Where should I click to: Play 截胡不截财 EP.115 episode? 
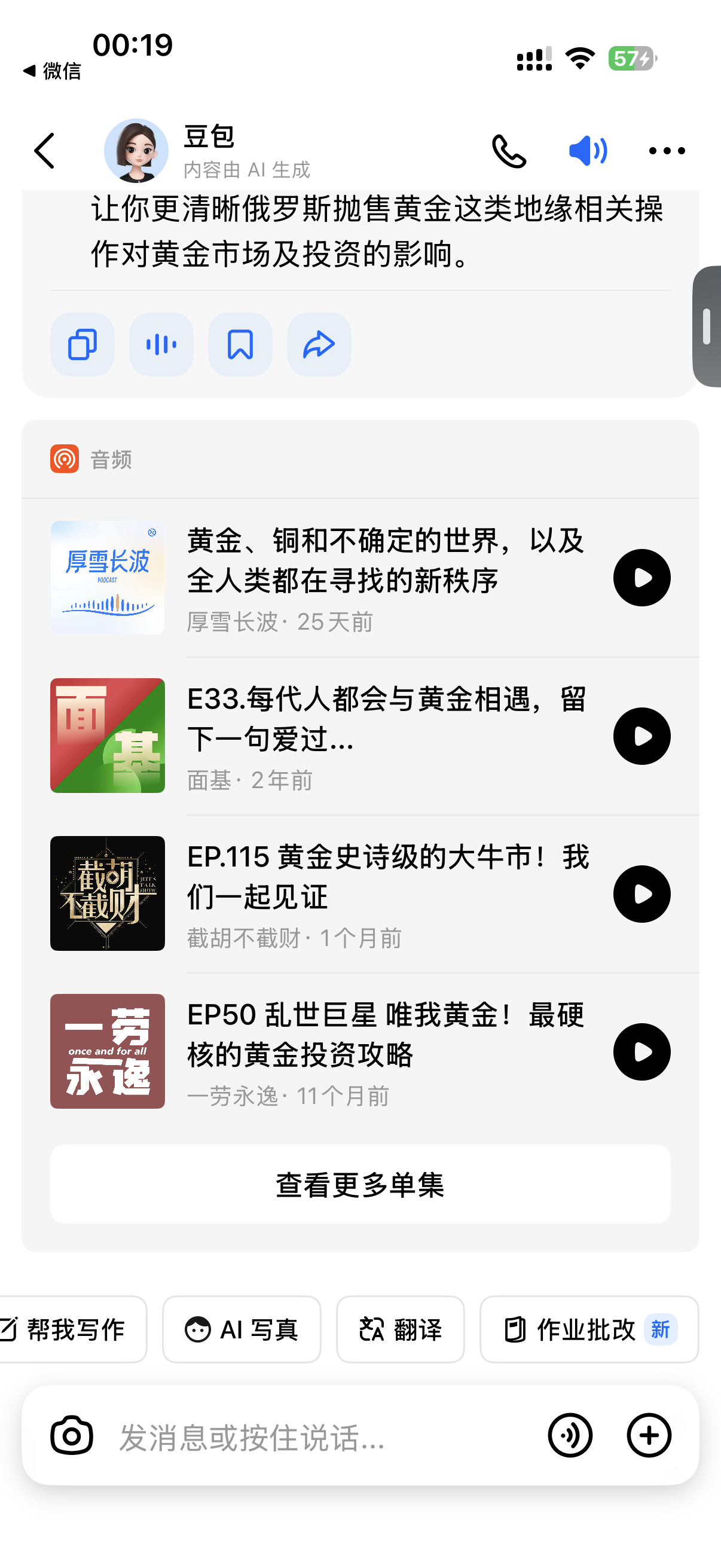click(x=641, y=893)
